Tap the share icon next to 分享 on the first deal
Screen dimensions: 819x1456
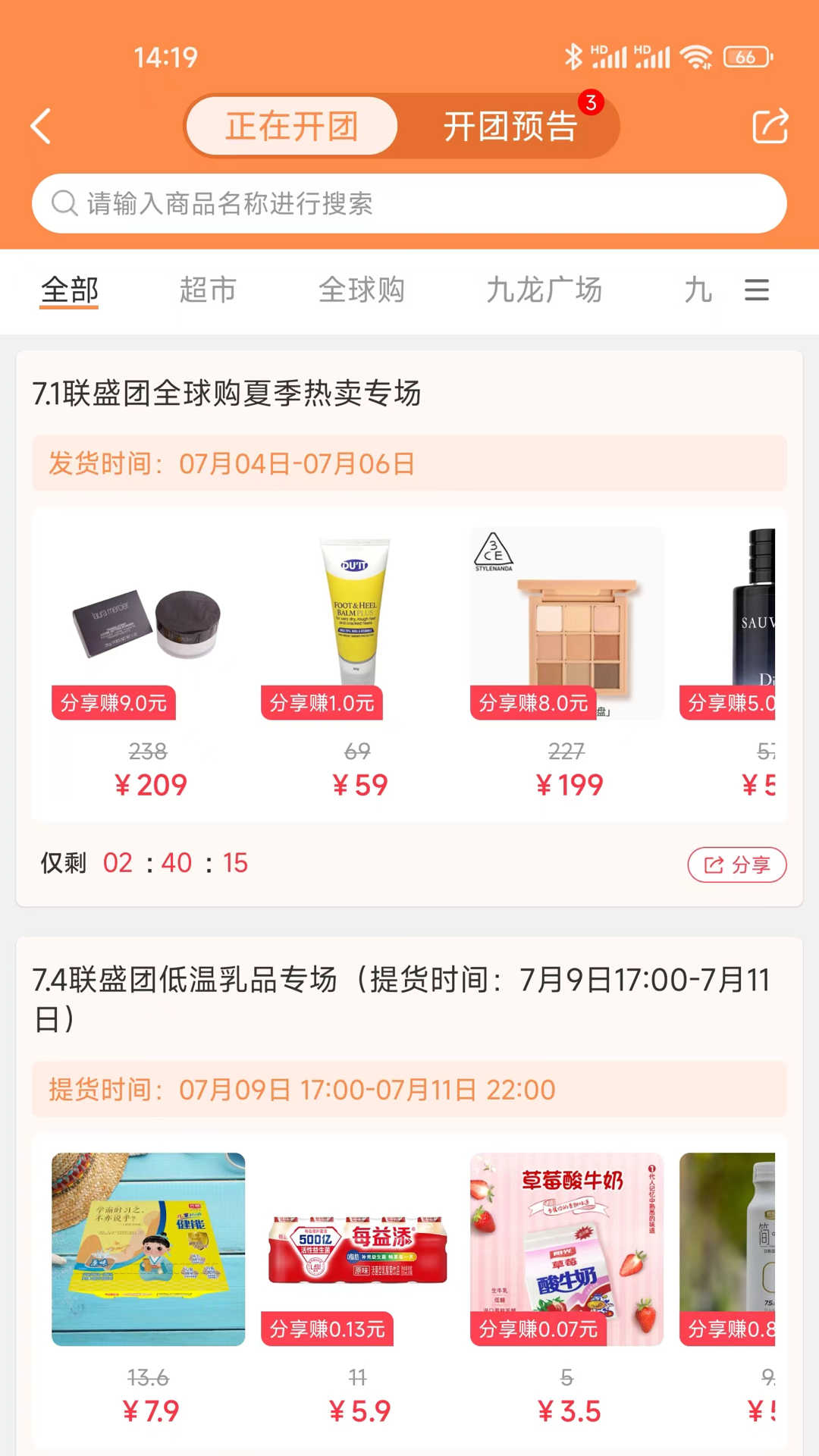click(714, 864)
